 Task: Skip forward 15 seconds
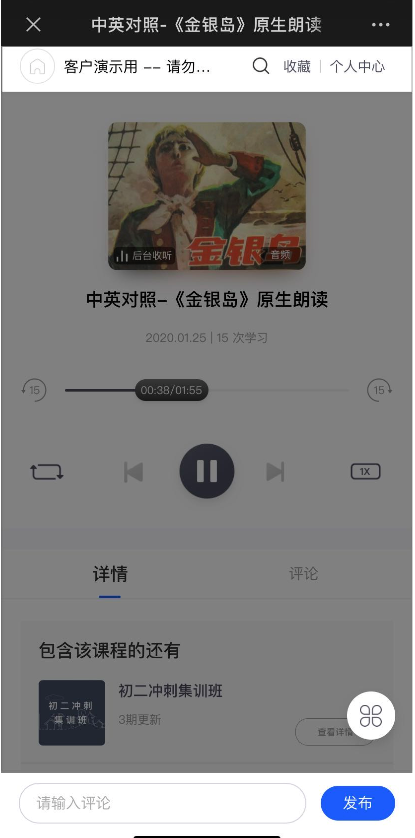point(380,390)
